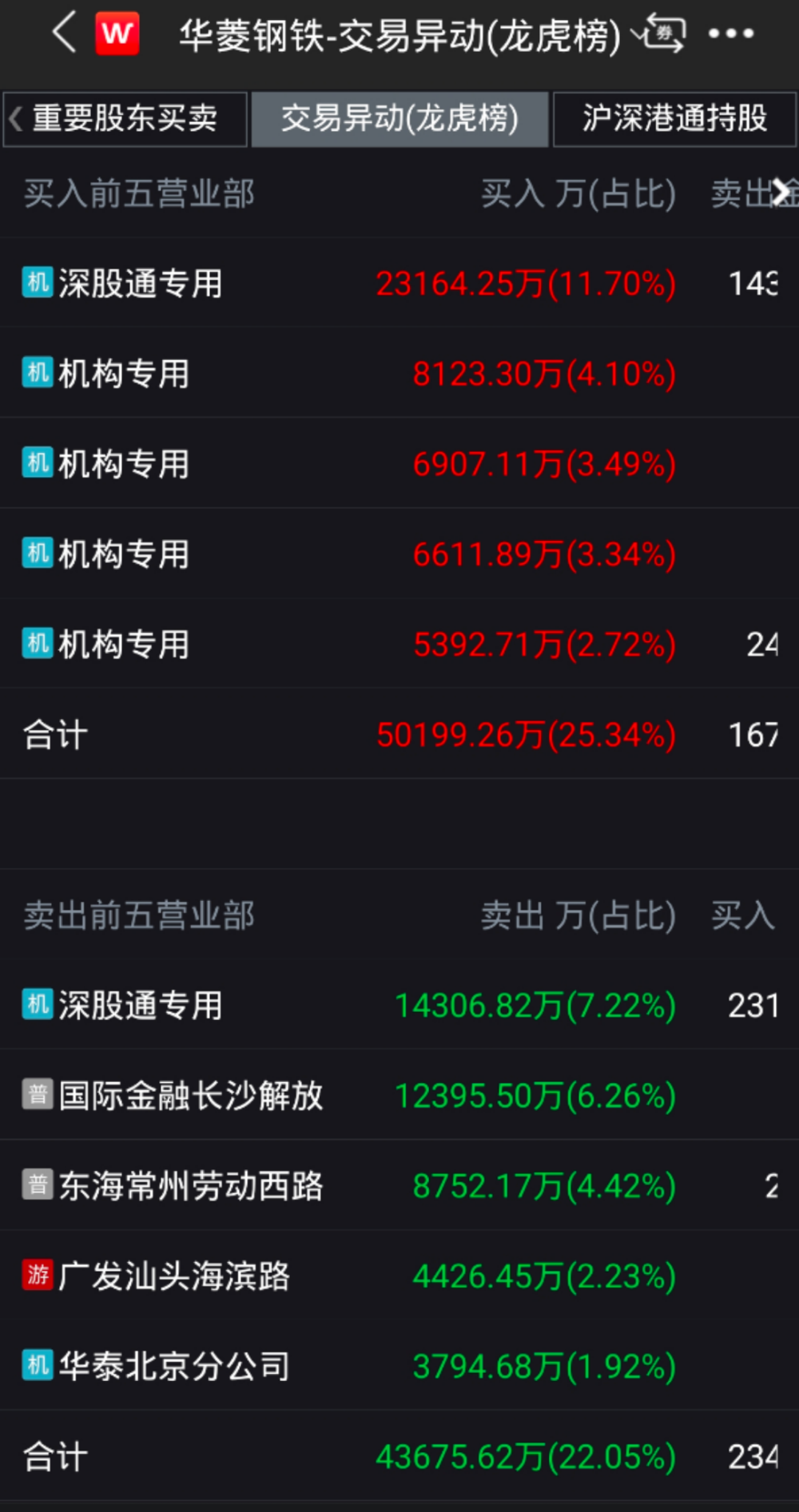Screen dimensions: 799x1512
Task: Select 交易异动(龙虎榜) tab
Action: point(399,119)
